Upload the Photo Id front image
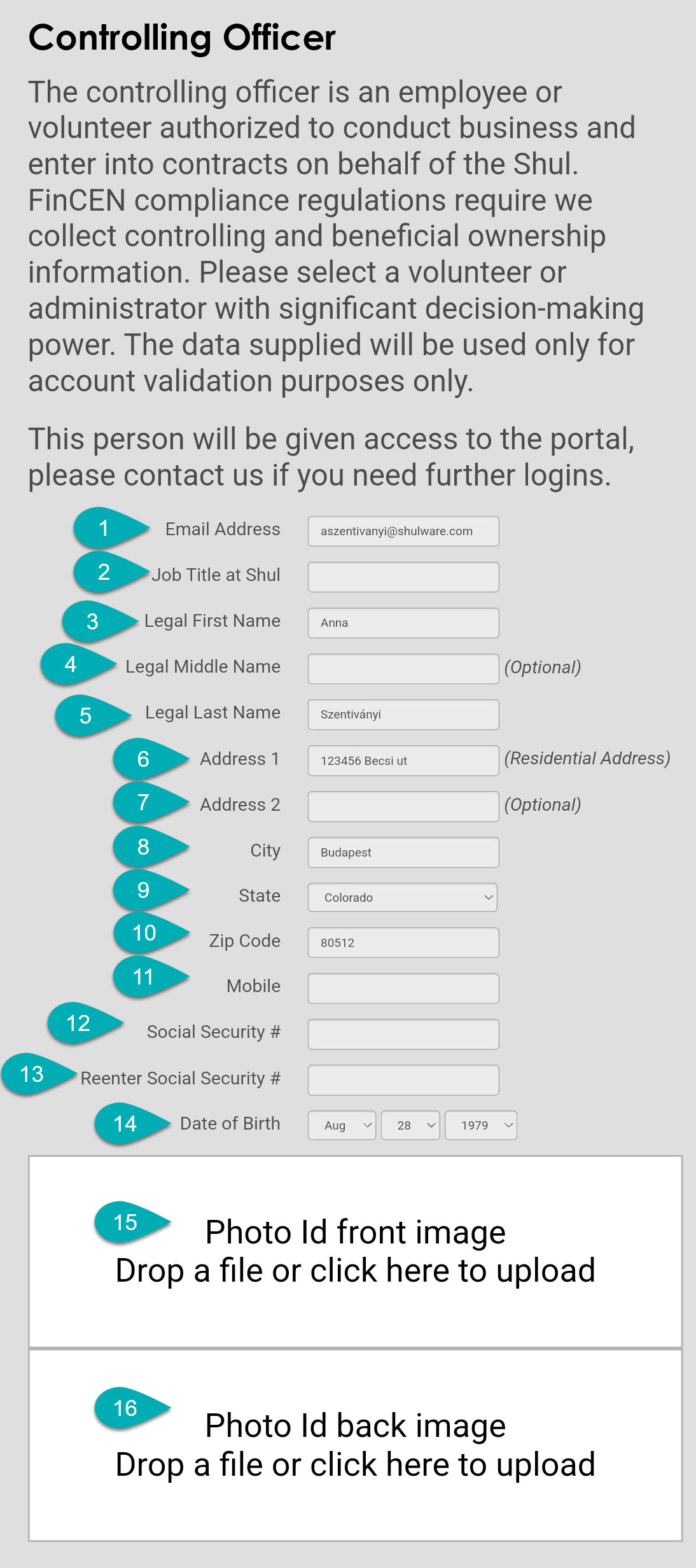 click(x=355, y=1251)
